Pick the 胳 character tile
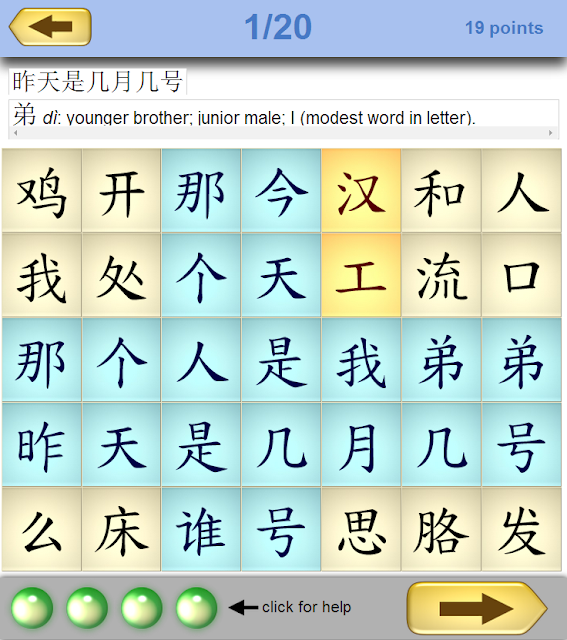This screenshot has width=567, height=640. [441, 529]
